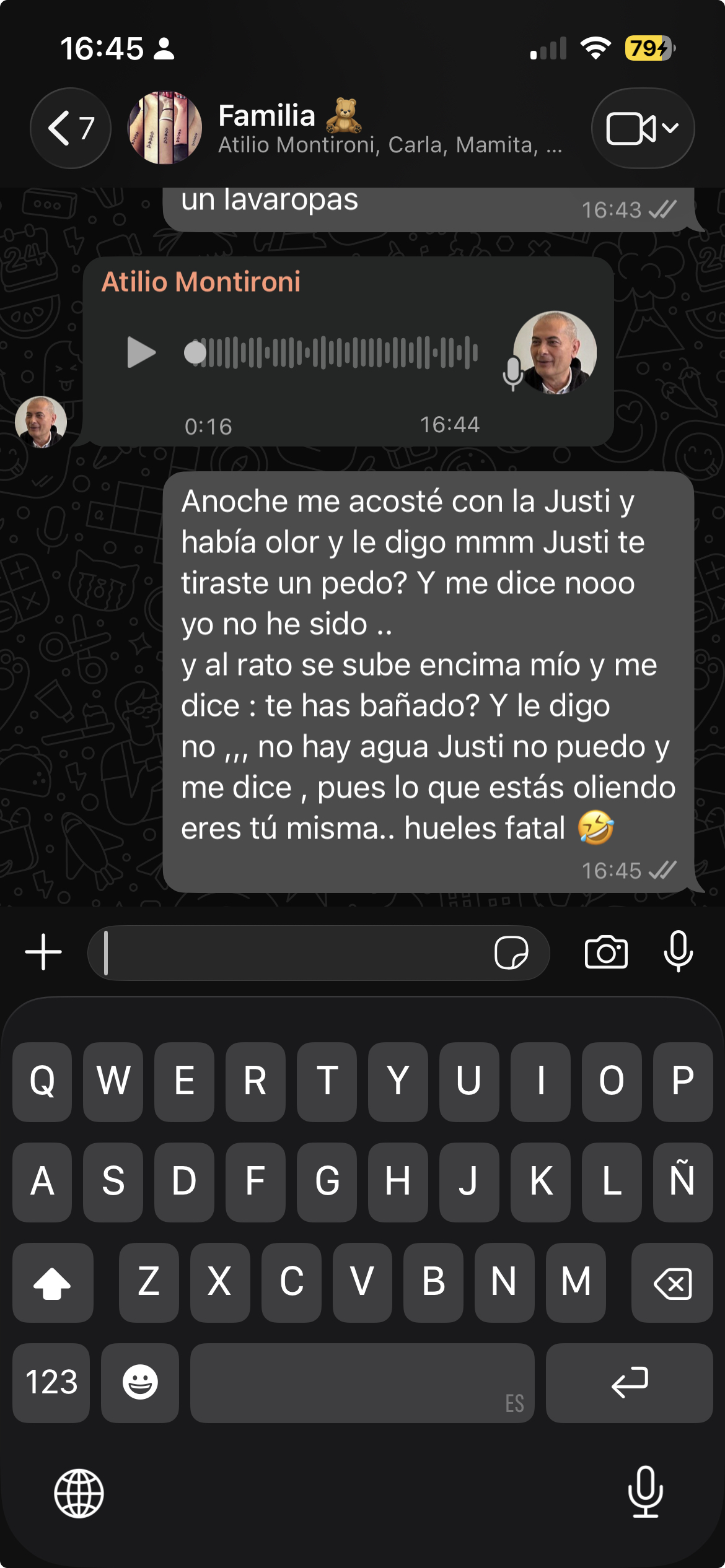Switch keyboard language with the globe
The image size is (725, 1568).
(x=79, y=1493)
